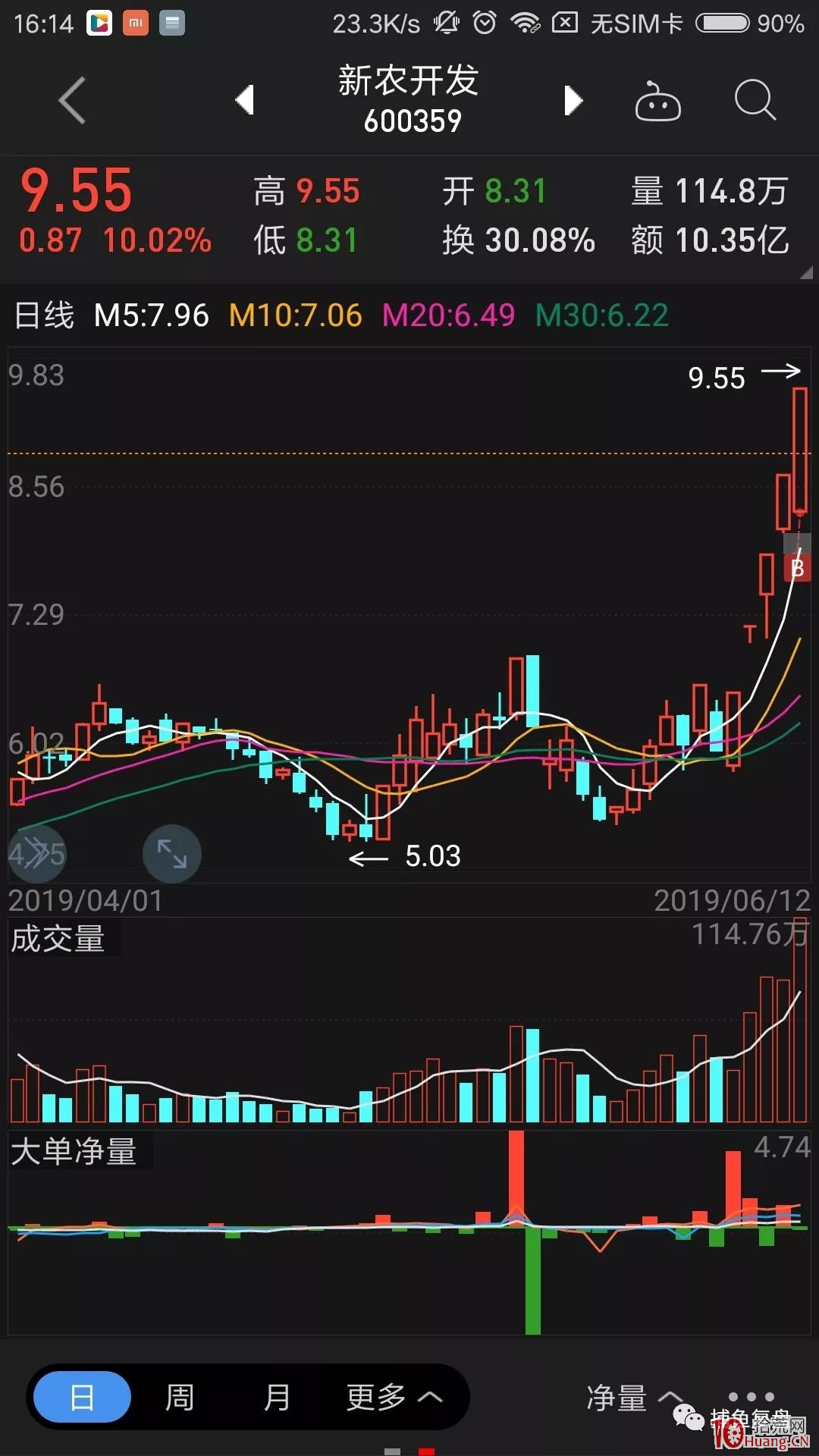Screen dimensions: 819x1456
Task: Expand the 更多 chart period options
Action: click(x=394, y=1397)
